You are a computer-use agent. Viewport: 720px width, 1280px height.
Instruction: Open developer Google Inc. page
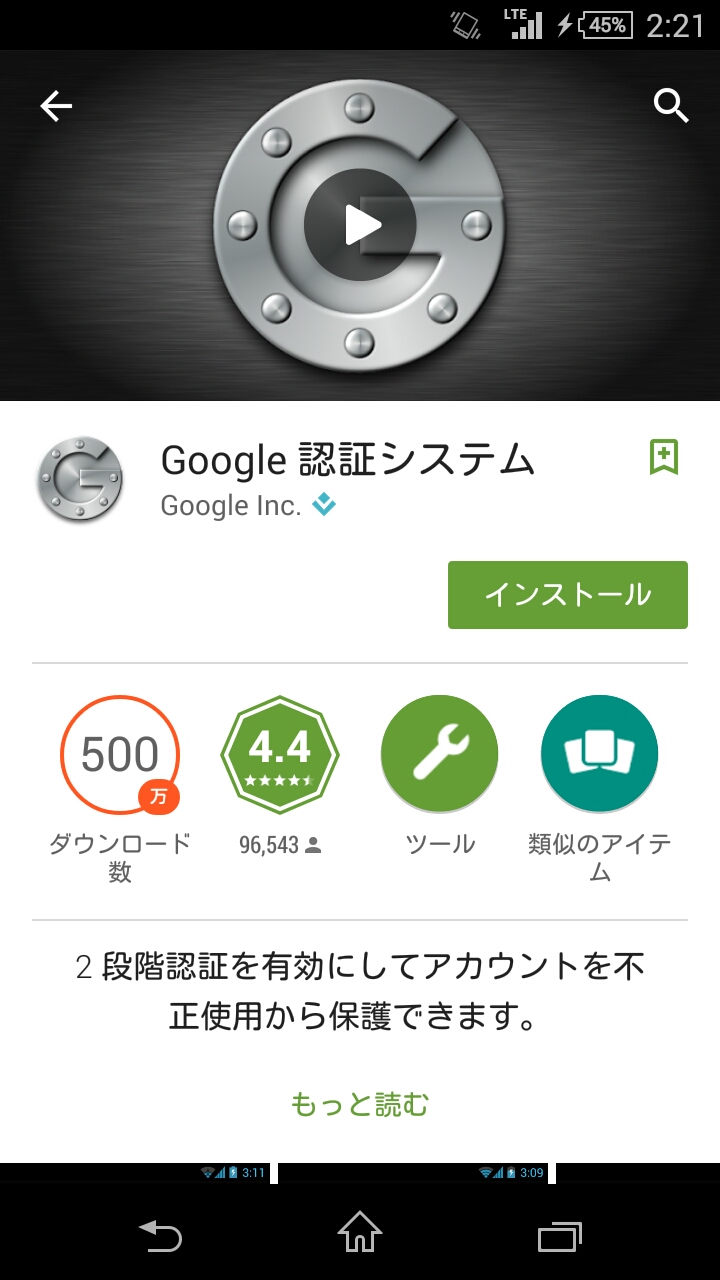click(231, 506)
